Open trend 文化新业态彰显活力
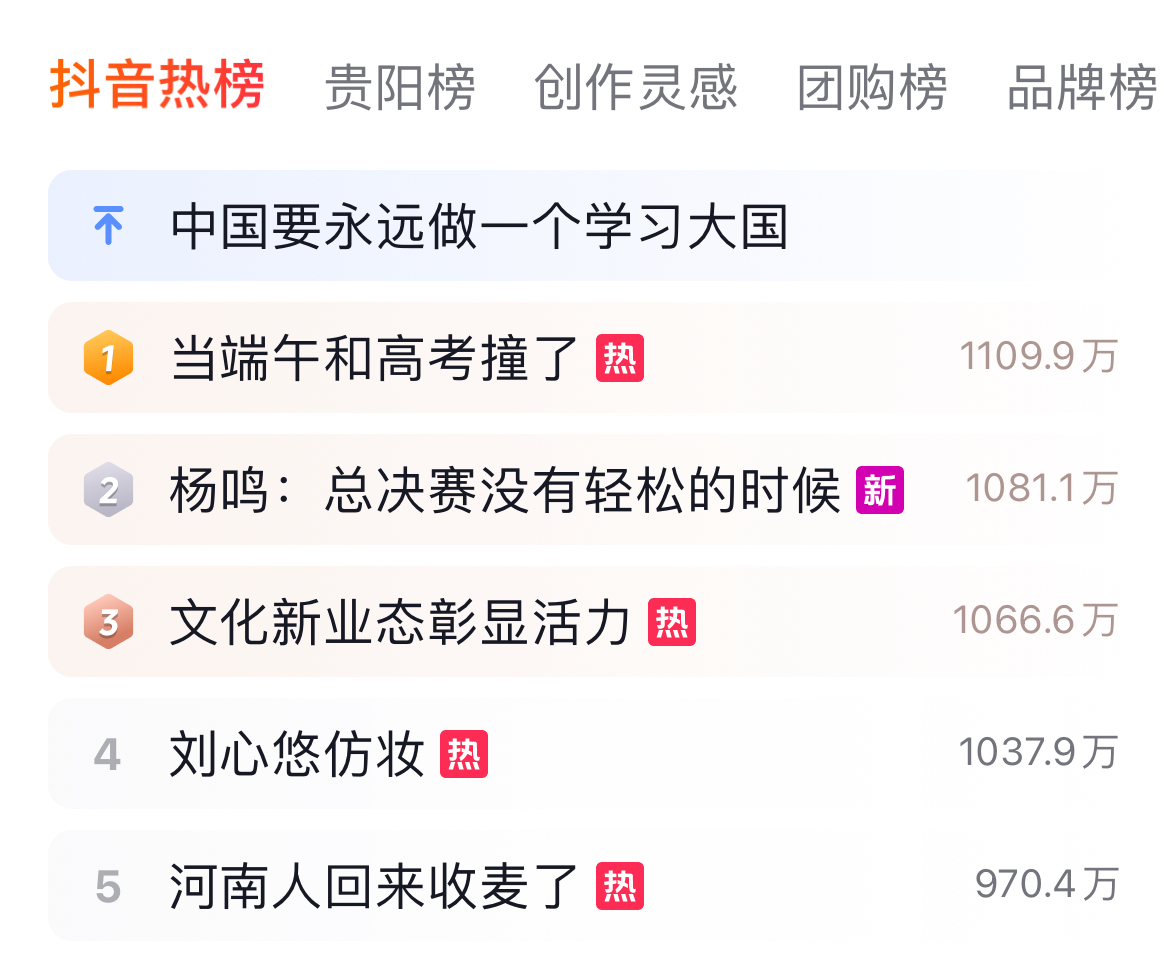Viewport: 1170px width, 961px height. point(400,622)
